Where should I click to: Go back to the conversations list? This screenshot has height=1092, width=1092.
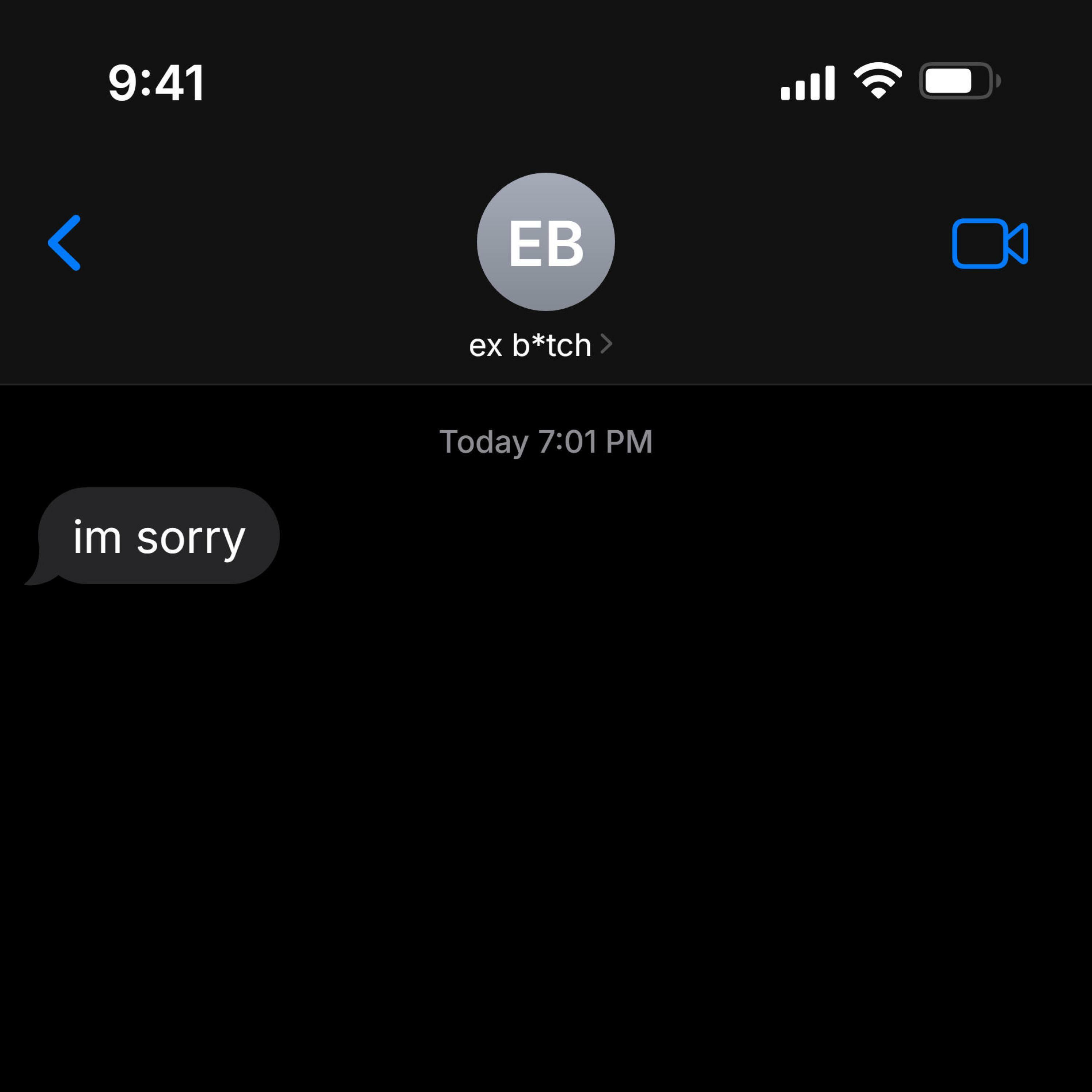coord(64,243)
